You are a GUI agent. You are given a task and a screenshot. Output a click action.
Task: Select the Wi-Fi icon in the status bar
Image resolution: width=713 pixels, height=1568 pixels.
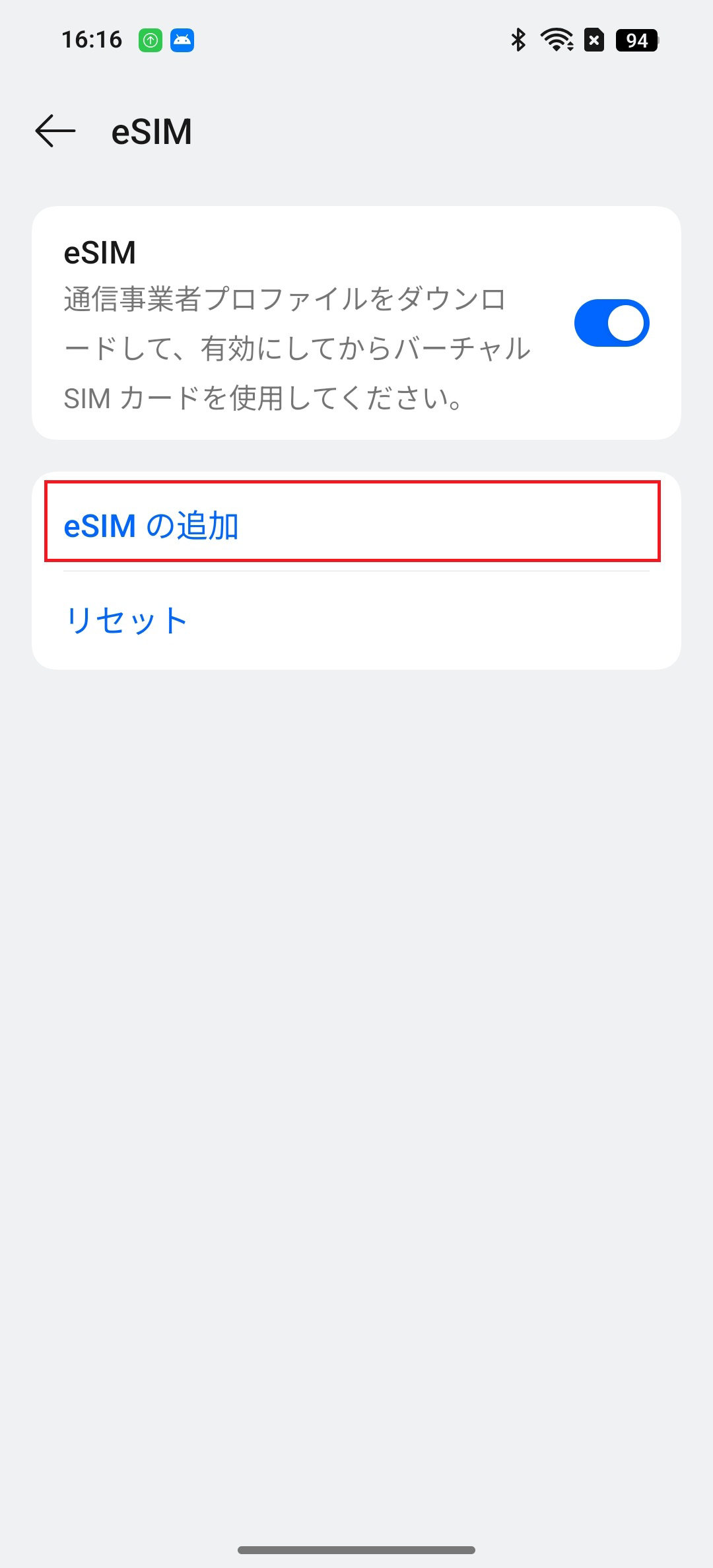point(557,40)
